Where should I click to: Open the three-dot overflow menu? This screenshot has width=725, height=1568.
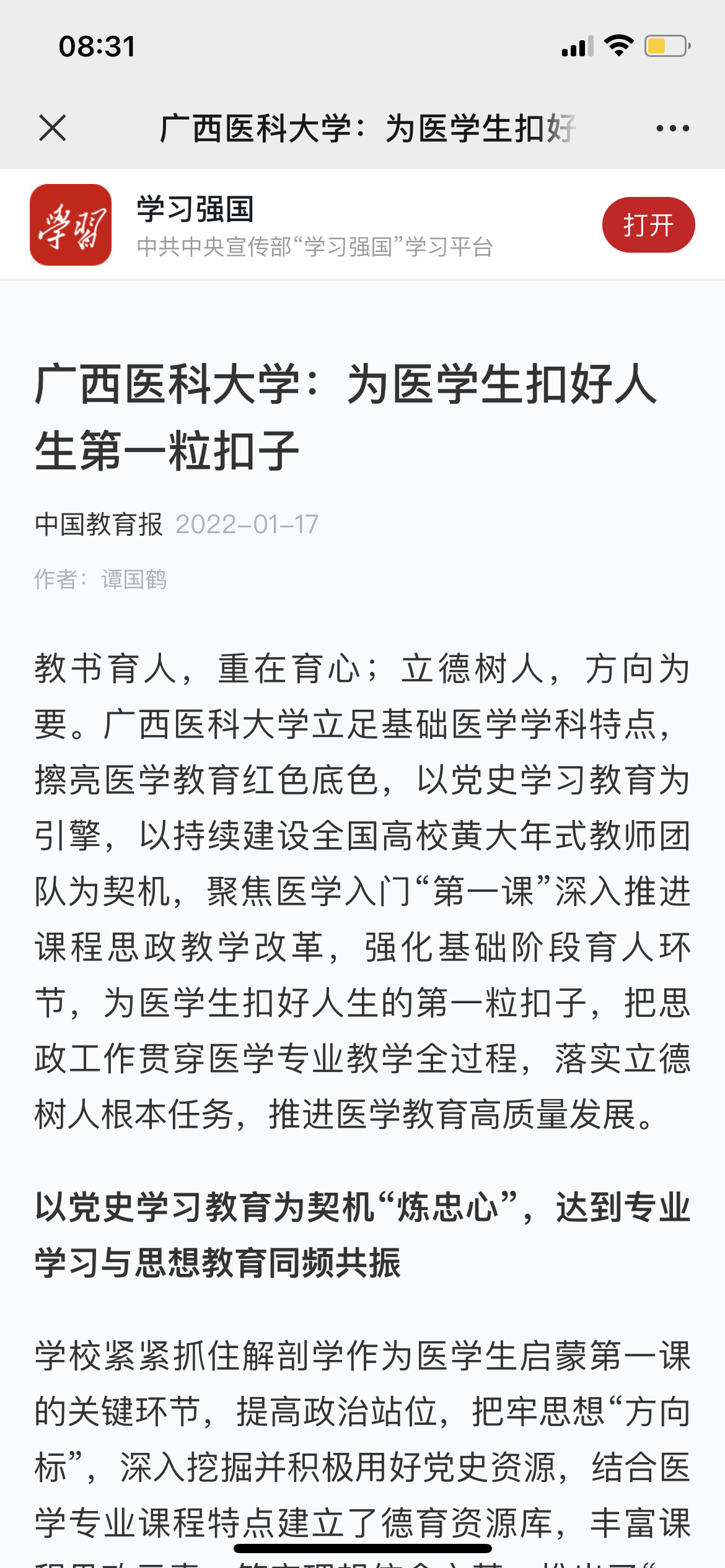click(x=672, y=129)
